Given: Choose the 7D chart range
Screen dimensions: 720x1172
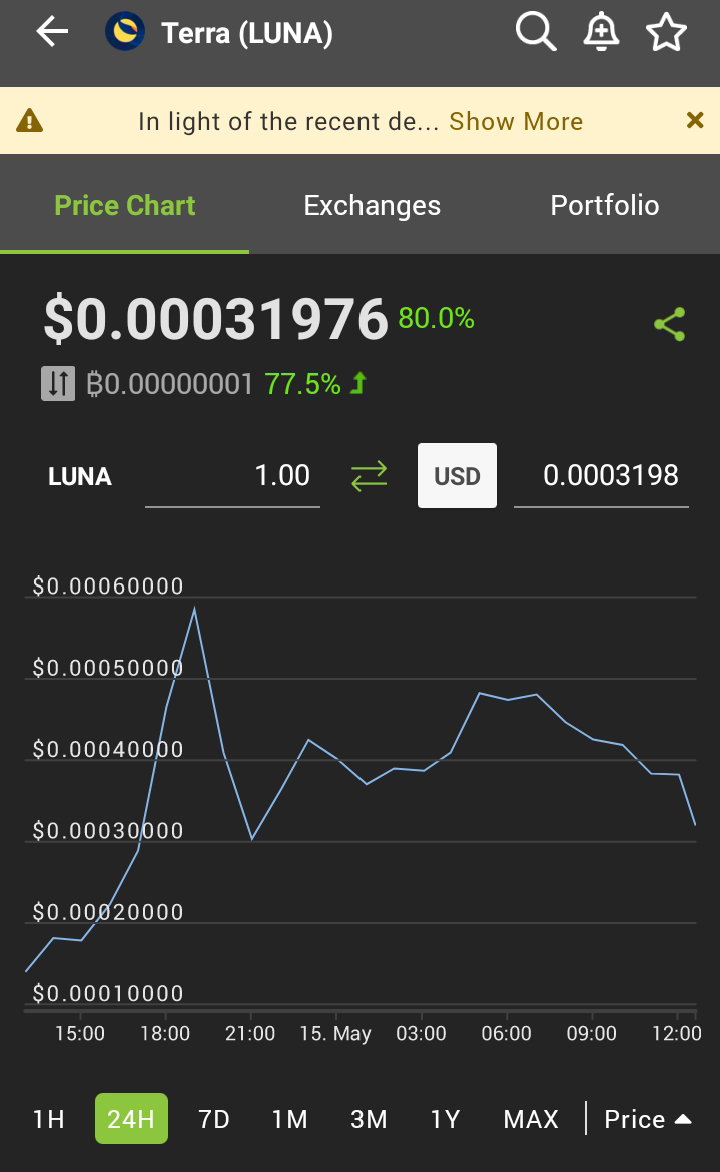Looking at the screenshot, I should click(214, 1119).
